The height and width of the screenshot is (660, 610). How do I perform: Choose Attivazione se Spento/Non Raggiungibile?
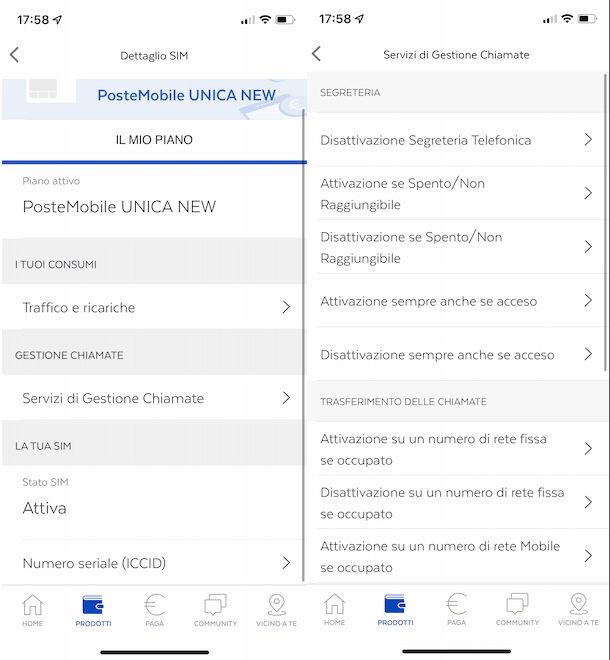click(457, 194)
